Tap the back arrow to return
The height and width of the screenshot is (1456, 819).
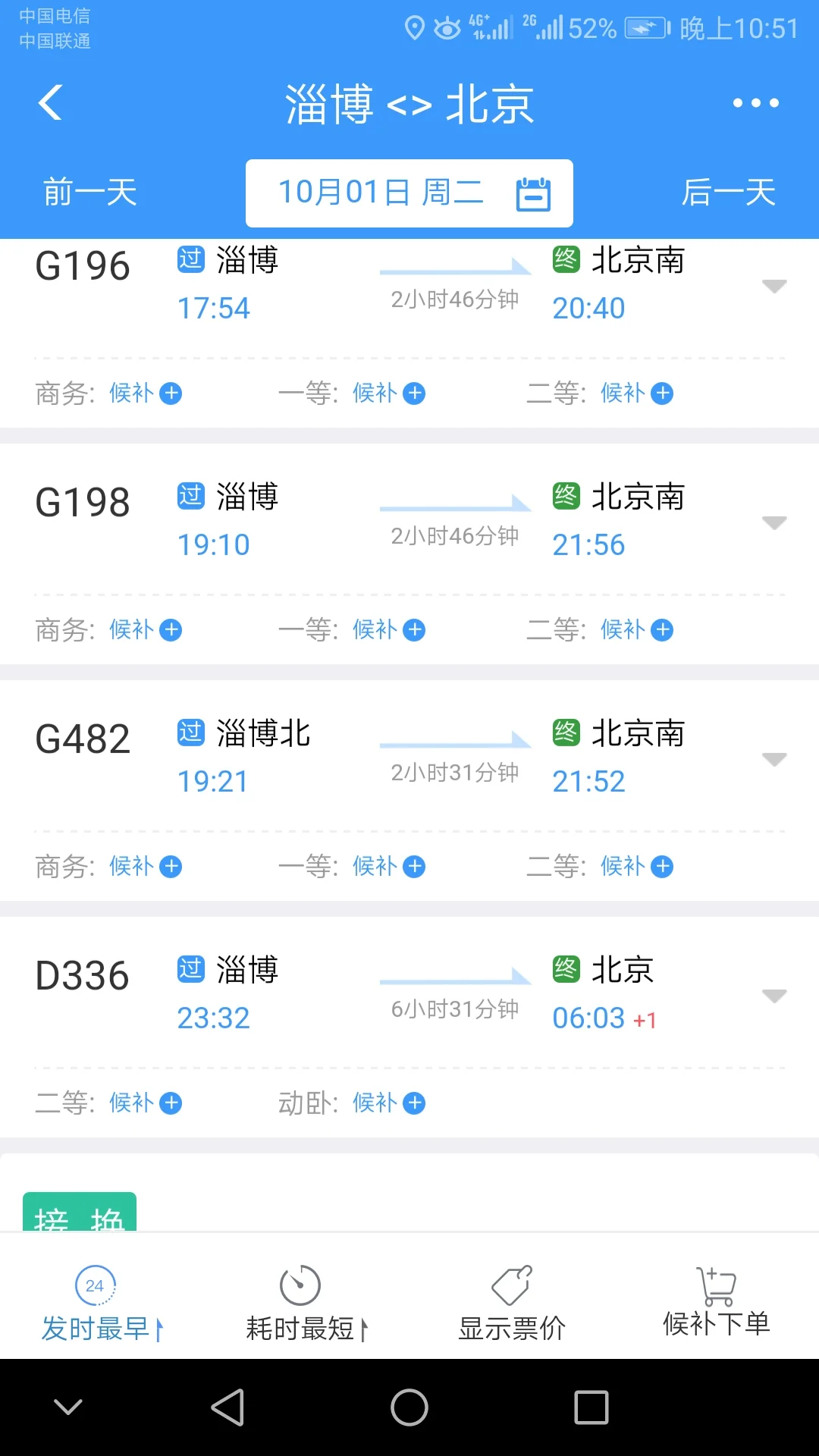click(50, 103)
